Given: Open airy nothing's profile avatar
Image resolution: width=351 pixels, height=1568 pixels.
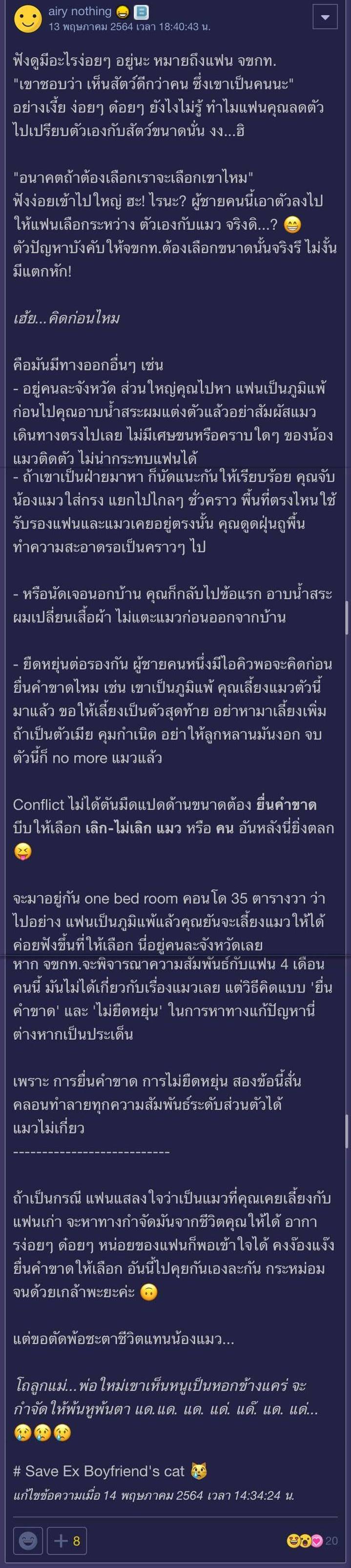Looking at the screenshot, I should pos(27,18).
